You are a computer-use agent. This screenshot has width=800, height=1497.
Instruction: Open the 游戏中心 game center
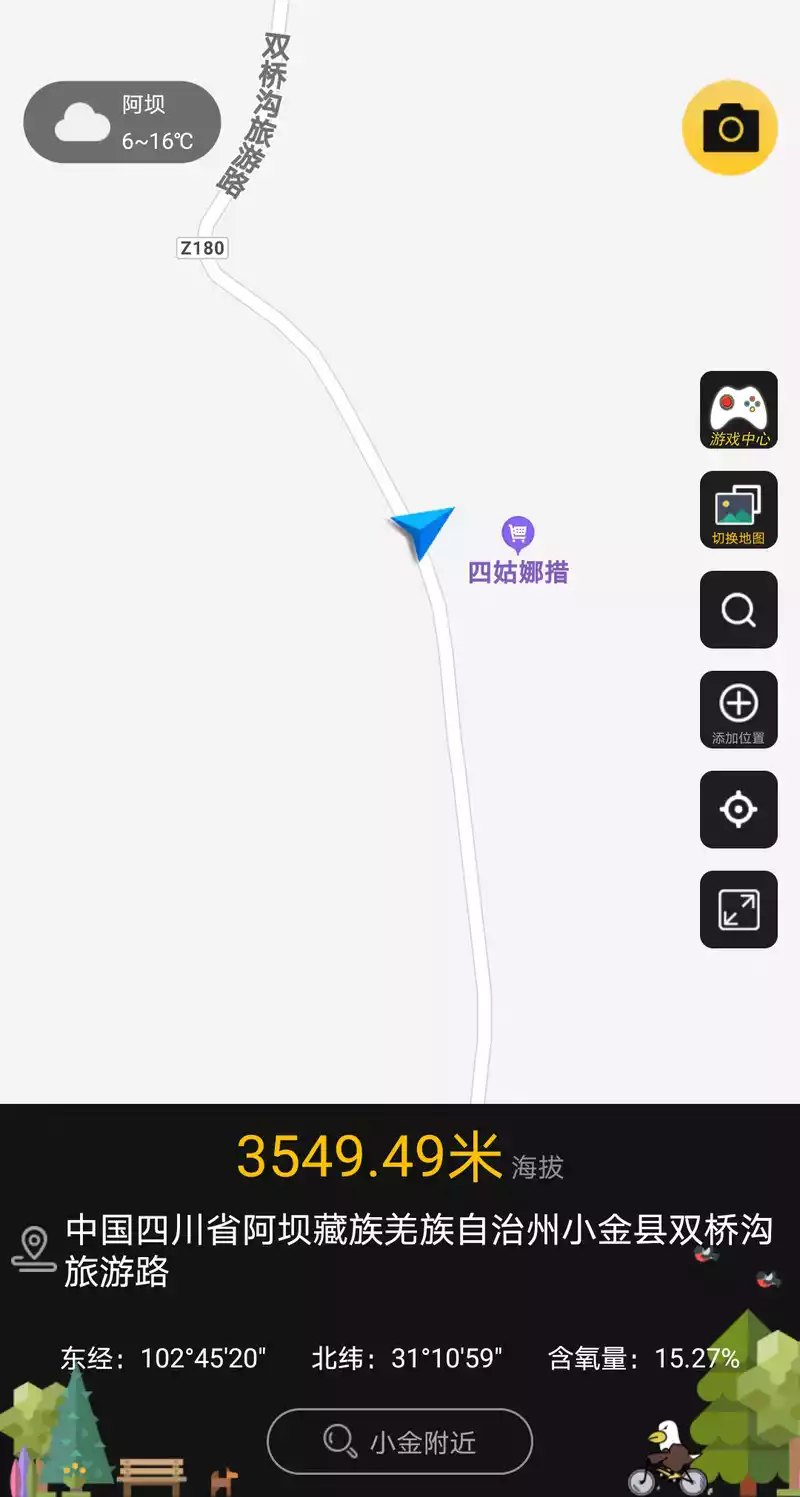pyautogui.click(x=738, y=410)
